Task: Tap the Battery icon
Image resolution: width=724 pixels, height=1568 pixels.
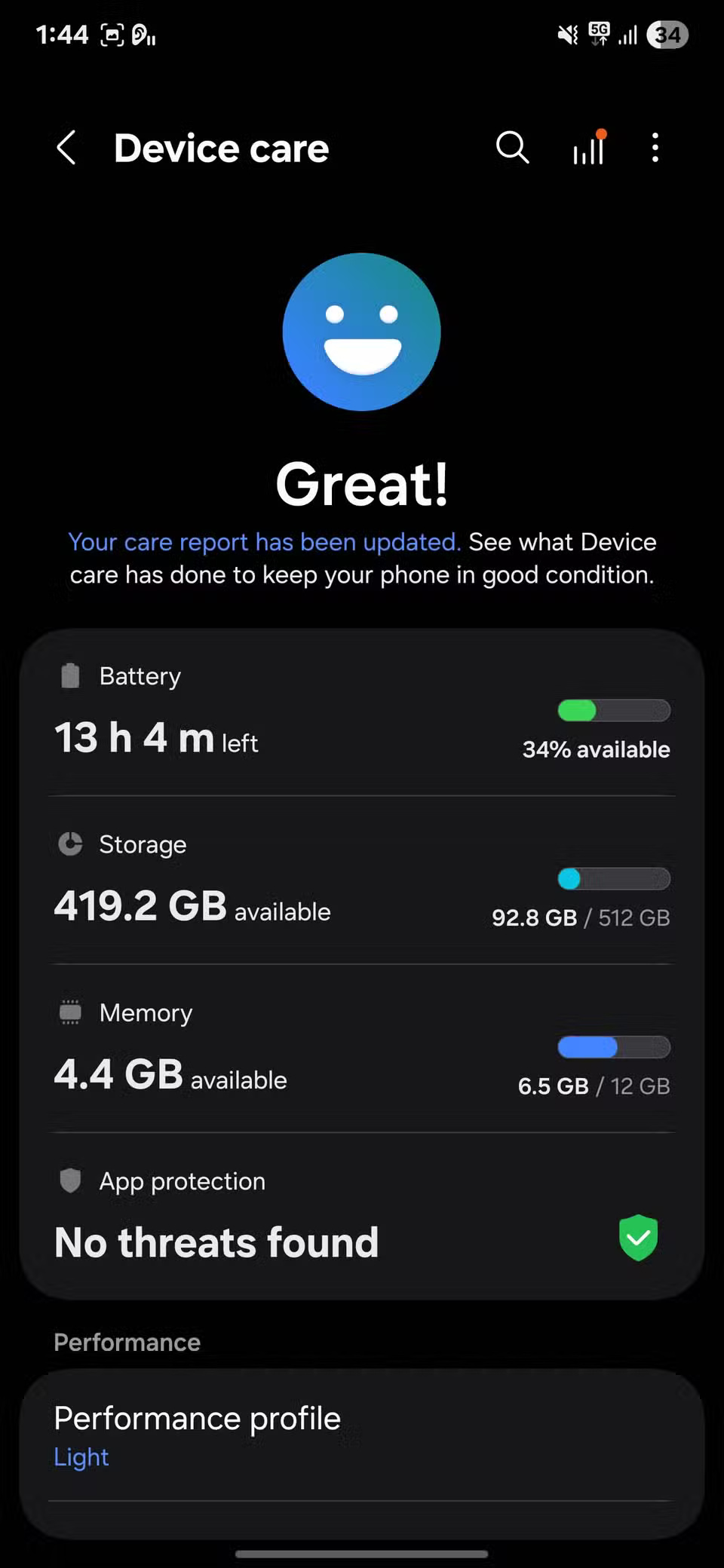Action: (x=69, y=675)
